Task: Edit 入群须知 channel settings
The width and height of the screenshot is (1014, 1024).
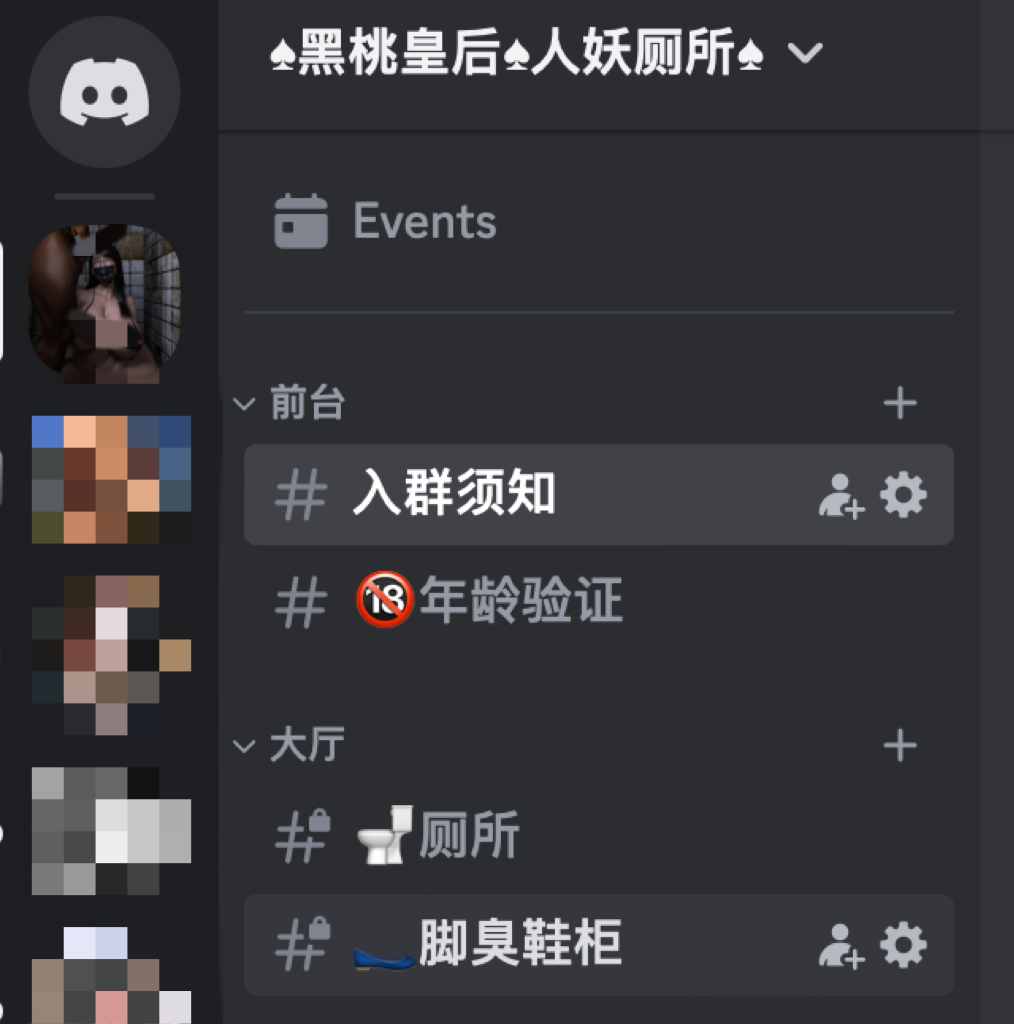Action: 903,495
